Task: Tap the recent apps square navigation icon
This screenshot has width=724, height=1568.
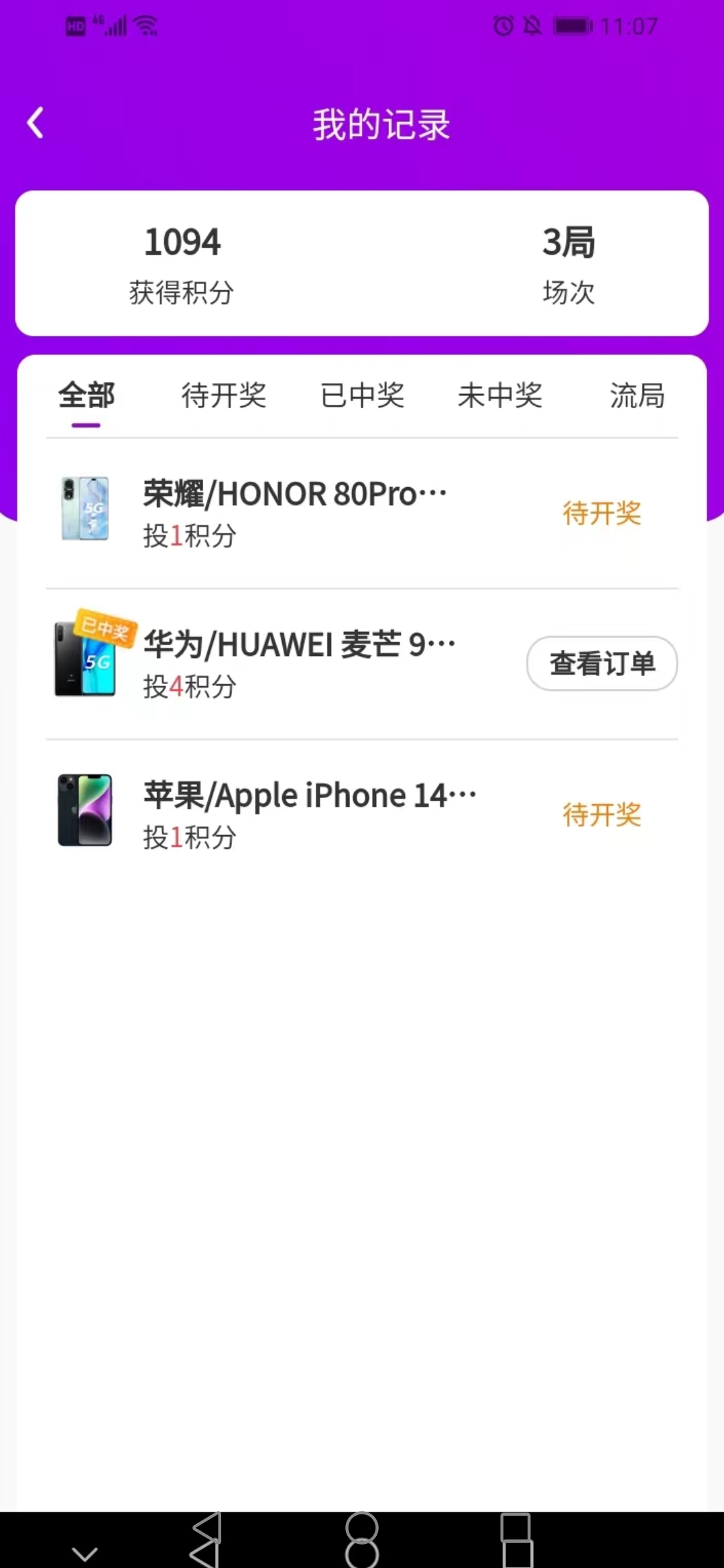Action: point(516,1538)
